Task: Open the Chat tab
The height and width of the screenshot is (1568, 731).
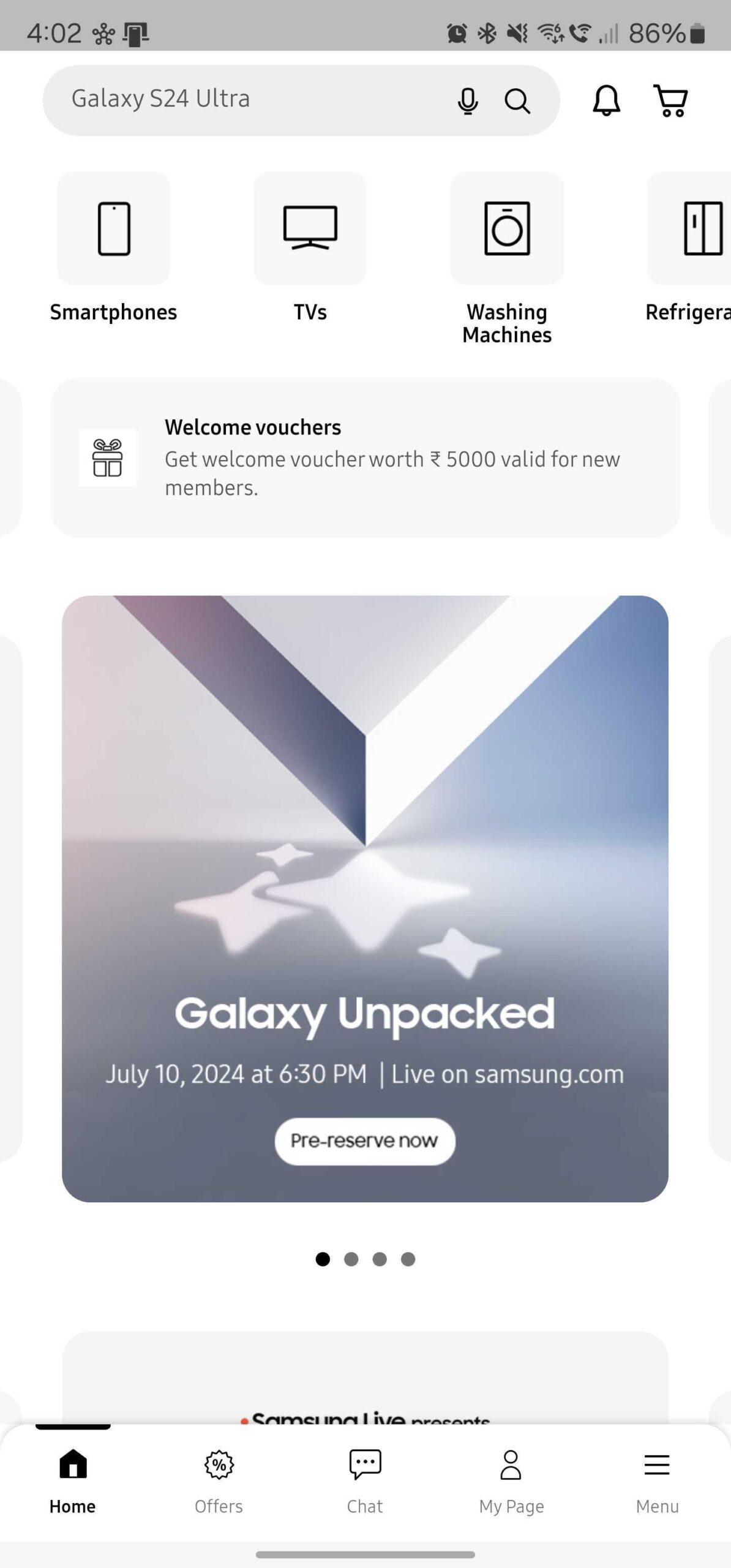Action: click(x=365, y=1481)
